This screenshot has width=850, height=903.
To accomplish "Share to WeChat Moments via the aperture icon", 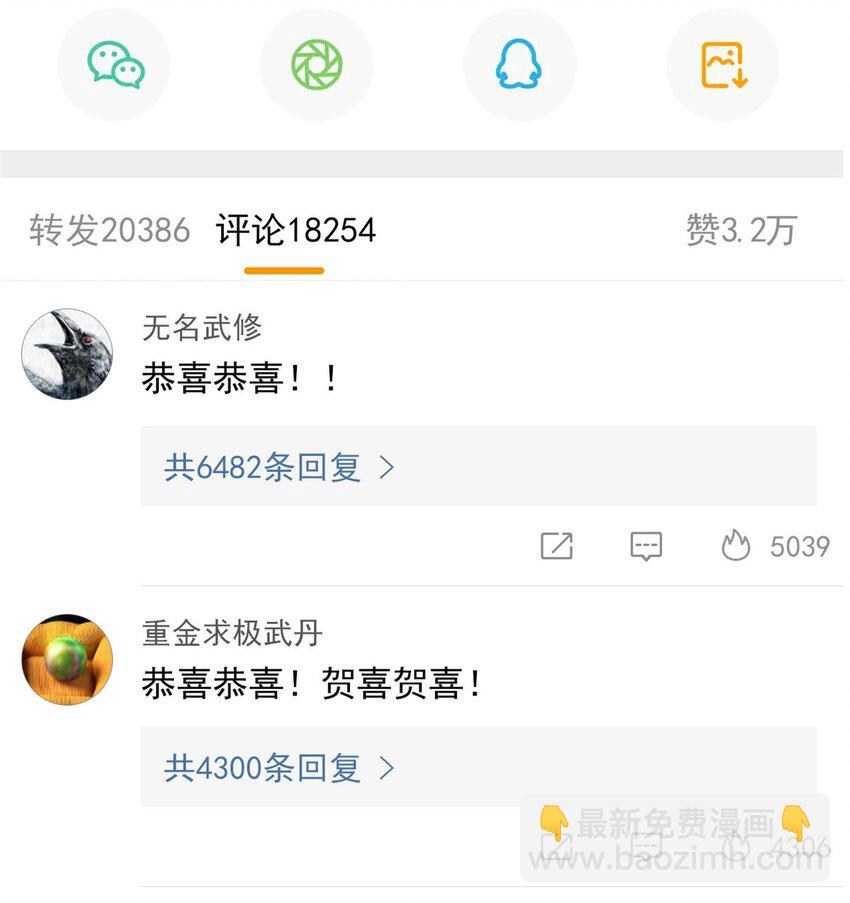I will [316, 65].
